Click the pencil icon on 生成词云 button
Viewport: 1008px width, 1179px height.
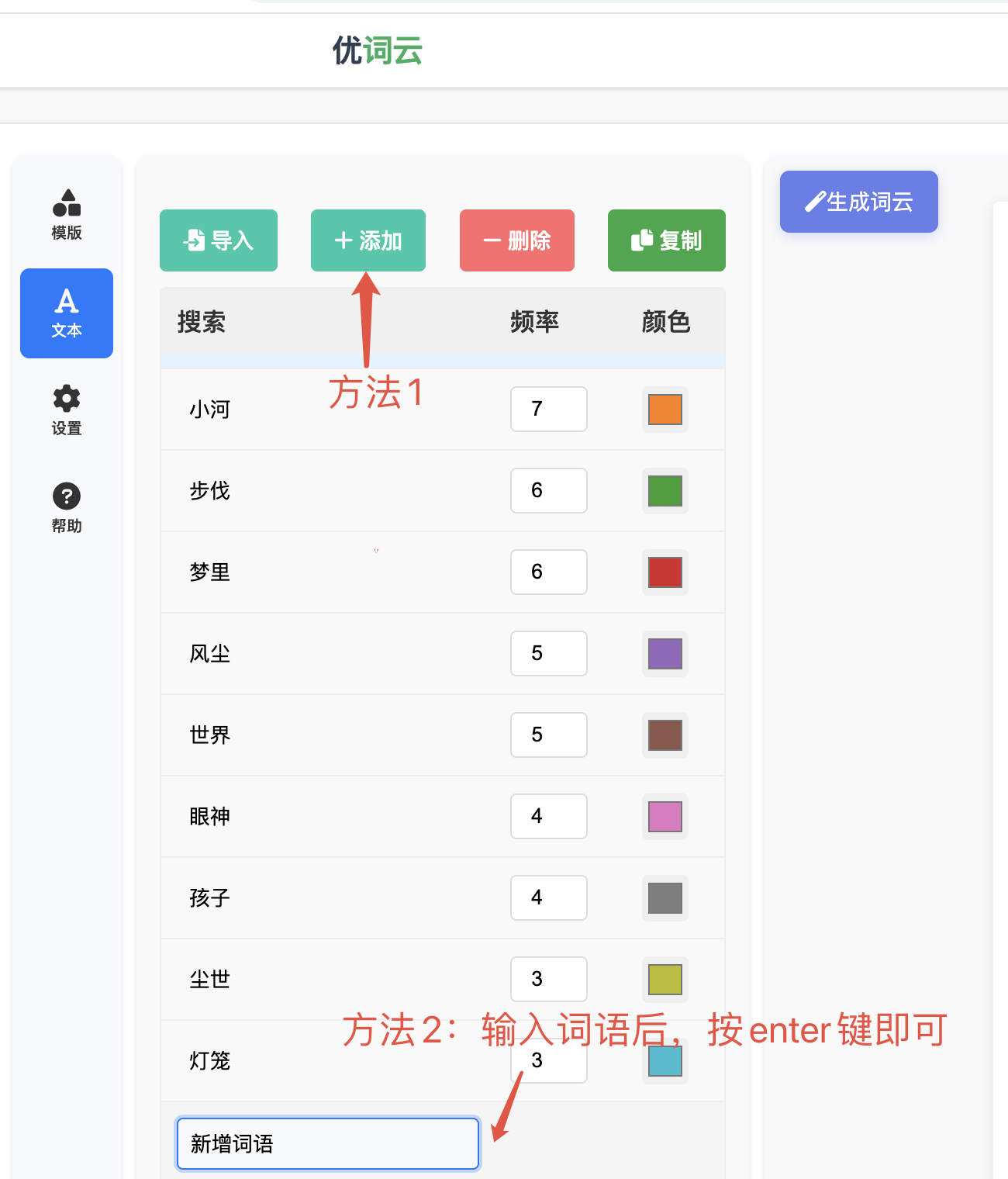click(816, 201)
